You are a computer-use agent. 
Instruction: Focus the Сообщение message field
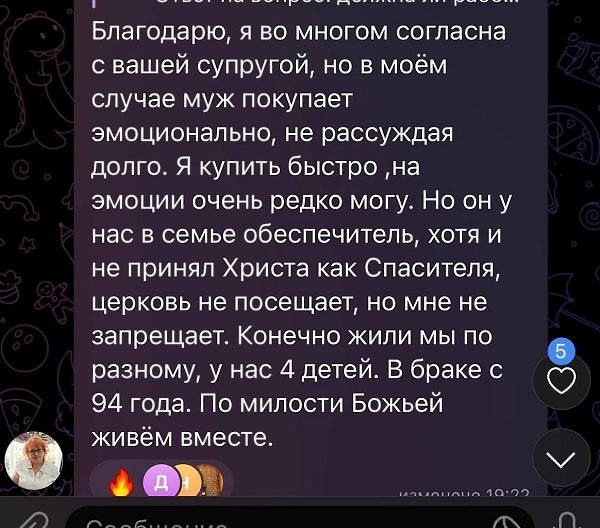tap(250, 520)
